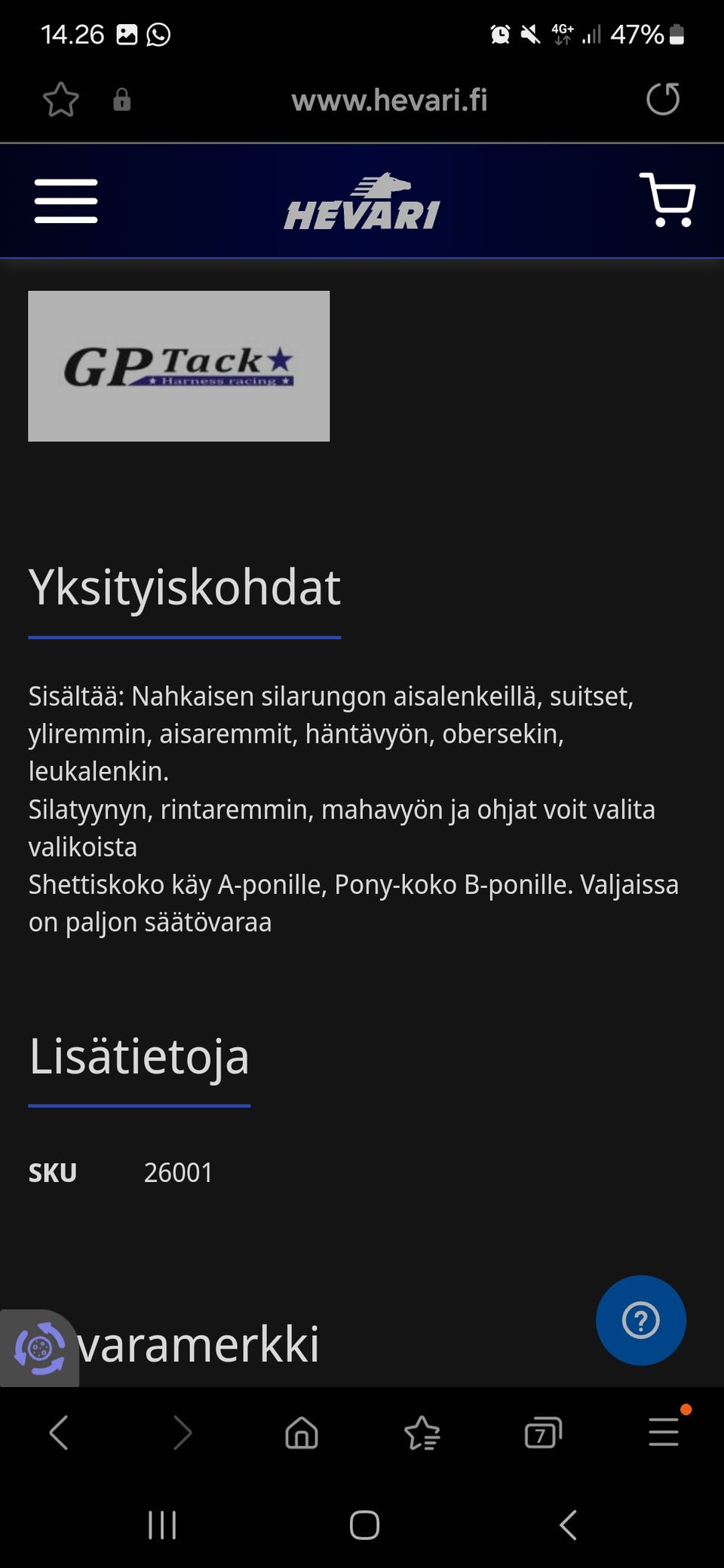The image size is (724, 1568).
Task: Open recent apps overview
Action: point(161,1525)
